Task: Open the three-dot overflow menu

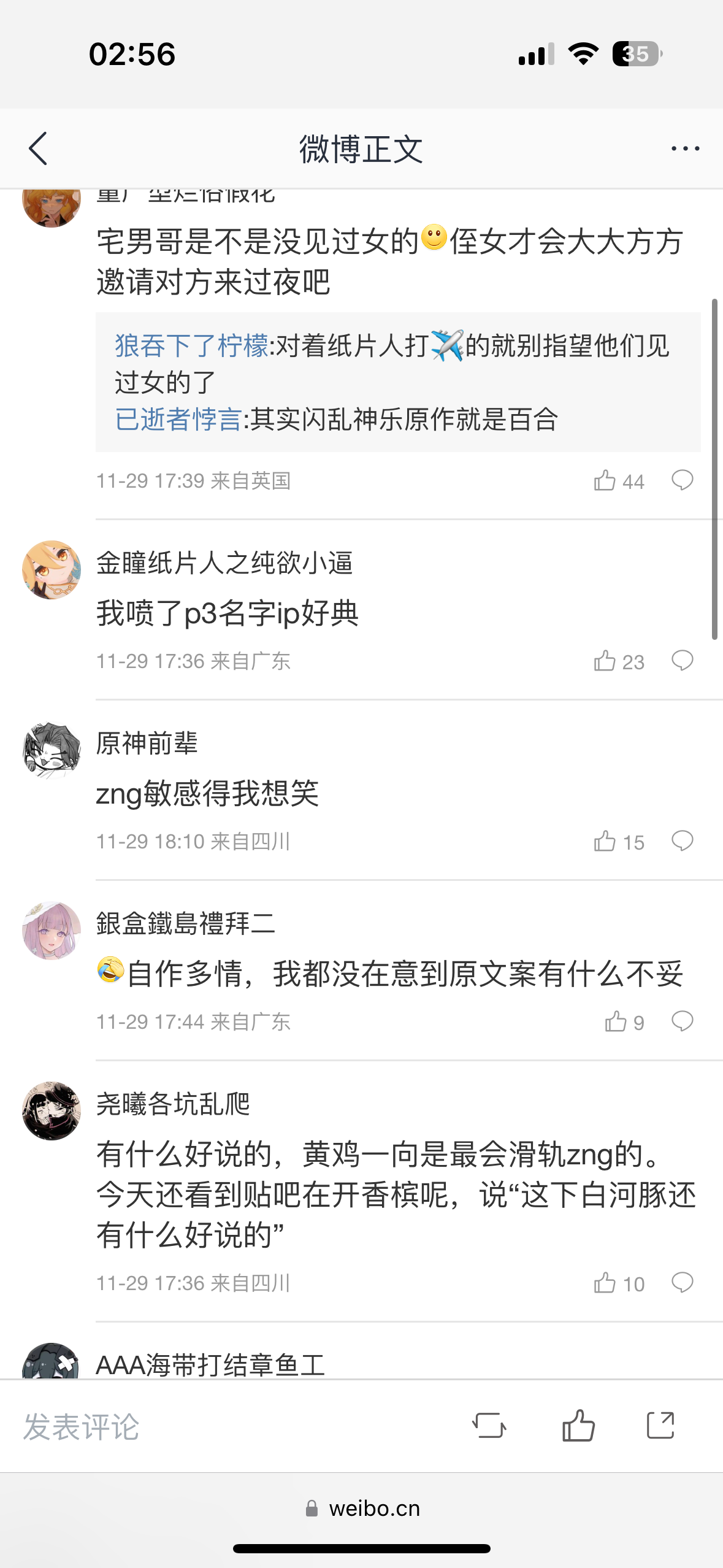Action: click(x=685, y=148)
